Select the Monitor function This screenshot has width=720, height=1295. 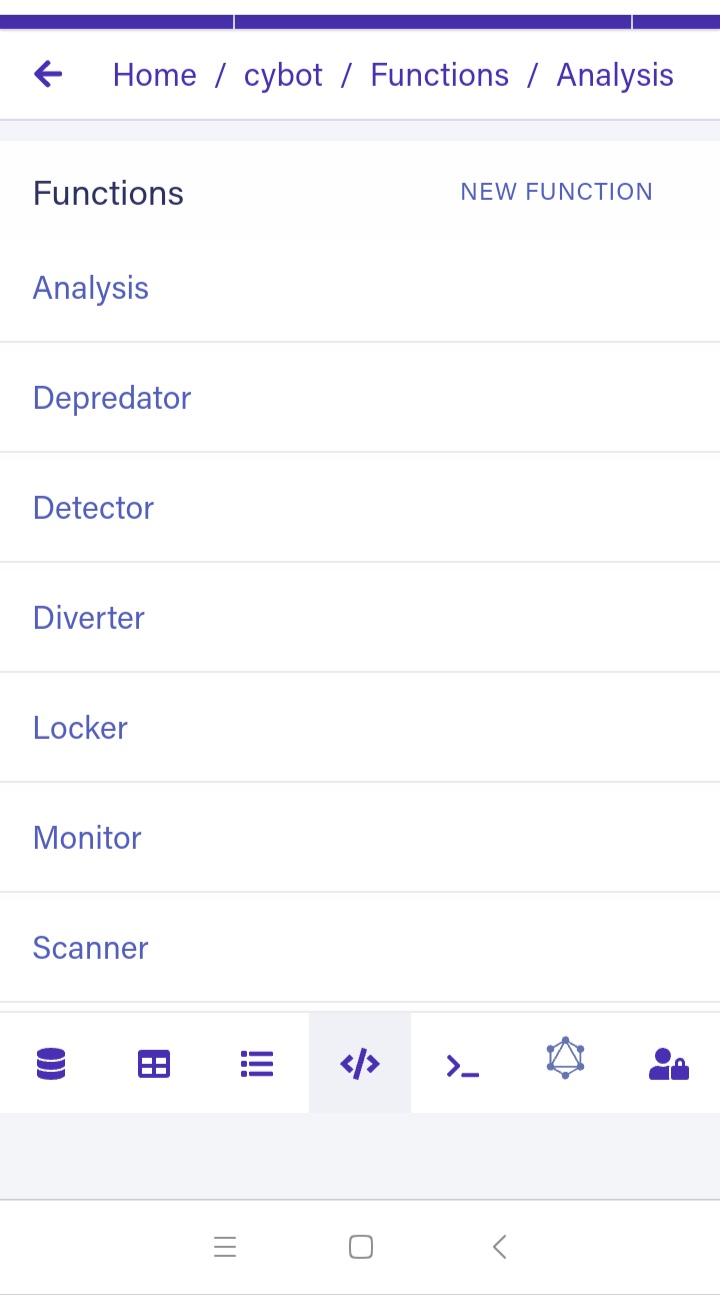(x=360, y=838)
